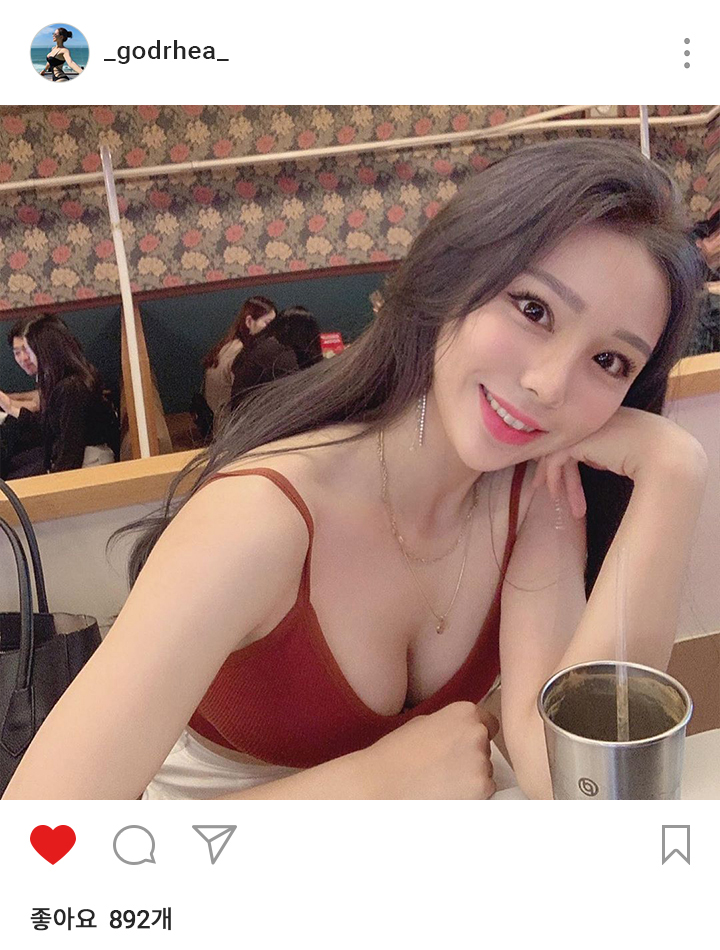
Task: Open the _godrhea_ username link
Action: pos(166,52)
